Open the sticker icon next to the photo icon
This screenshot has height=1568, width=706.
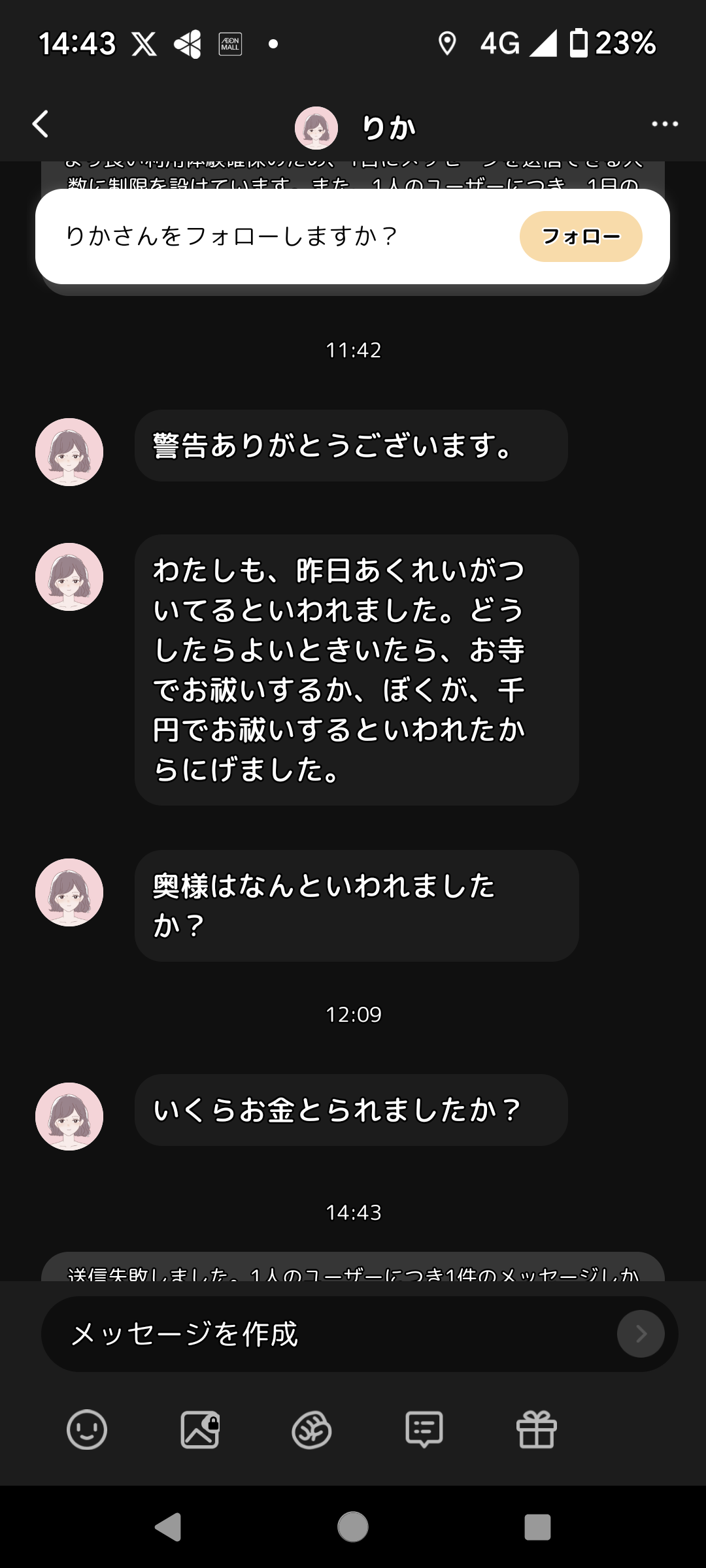[x=312, y=1429]
